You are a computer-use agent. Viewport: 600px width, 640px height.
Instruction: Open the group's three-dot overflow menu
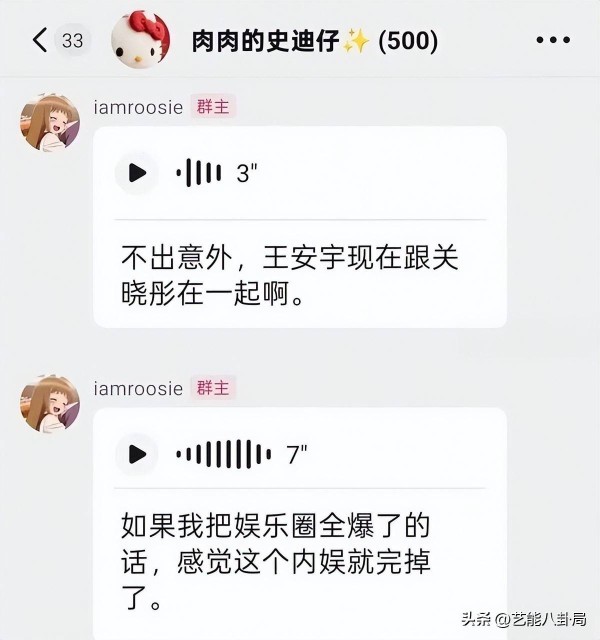coord(553,41)
